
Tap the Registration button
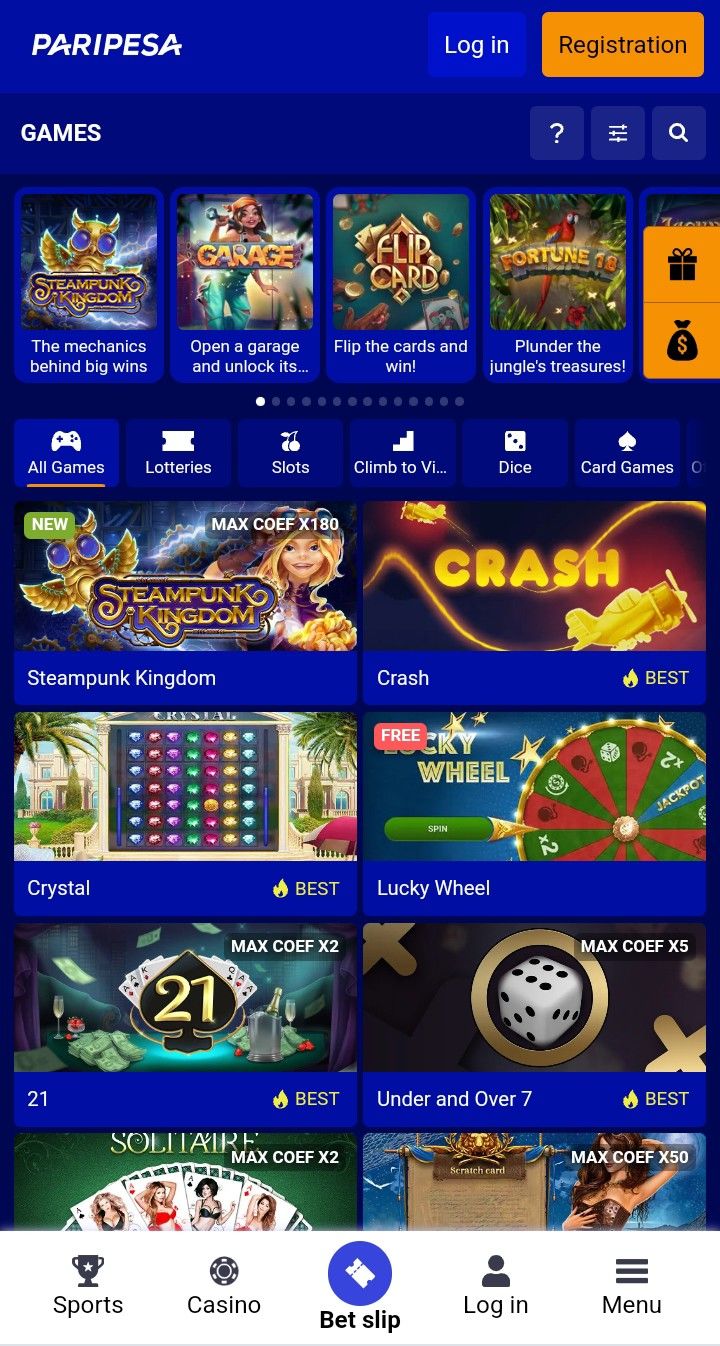[622, 45]
